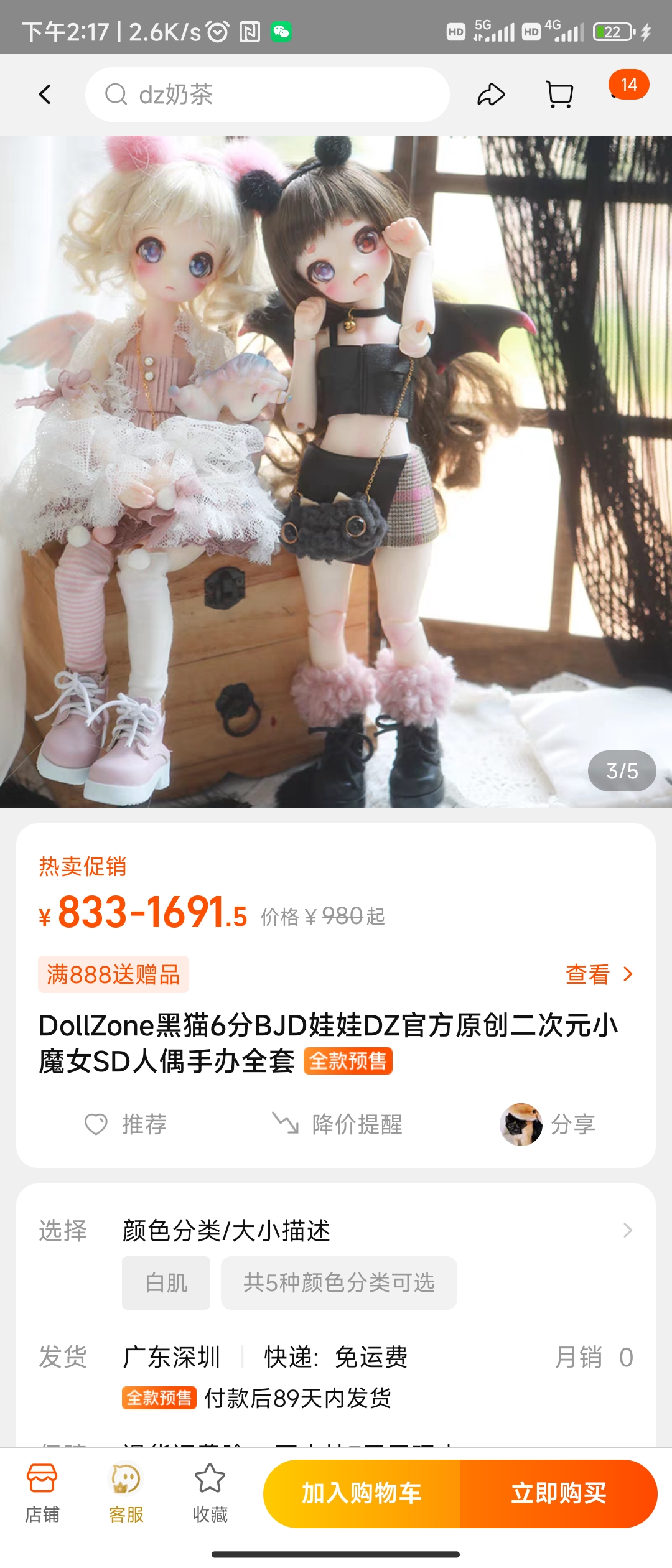
Task: Open the product photo in full view
Action: (336, 471)
